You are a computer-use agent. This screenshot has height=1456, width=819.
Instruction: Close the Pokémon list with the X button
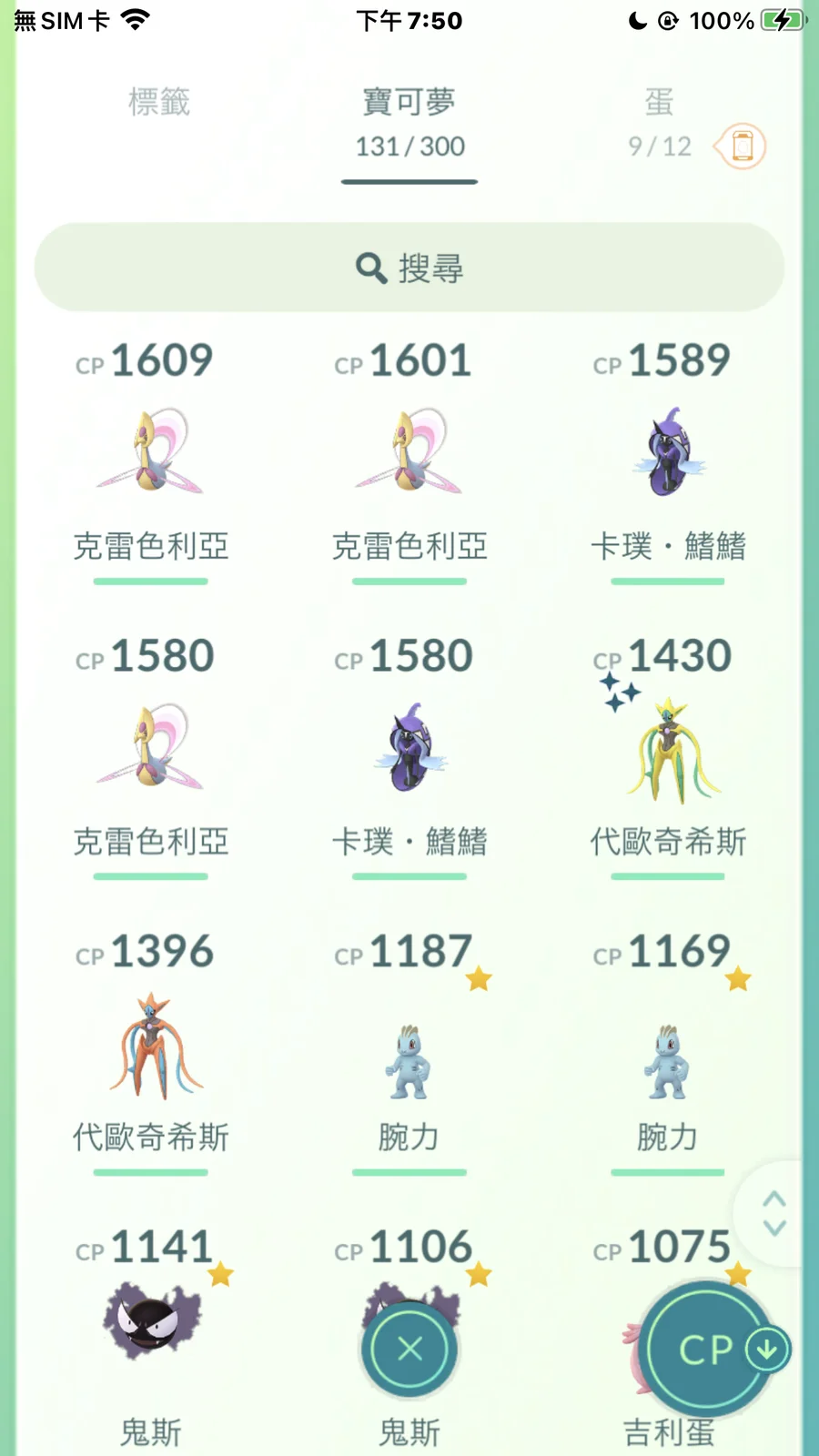click(x=410, y=1349)
